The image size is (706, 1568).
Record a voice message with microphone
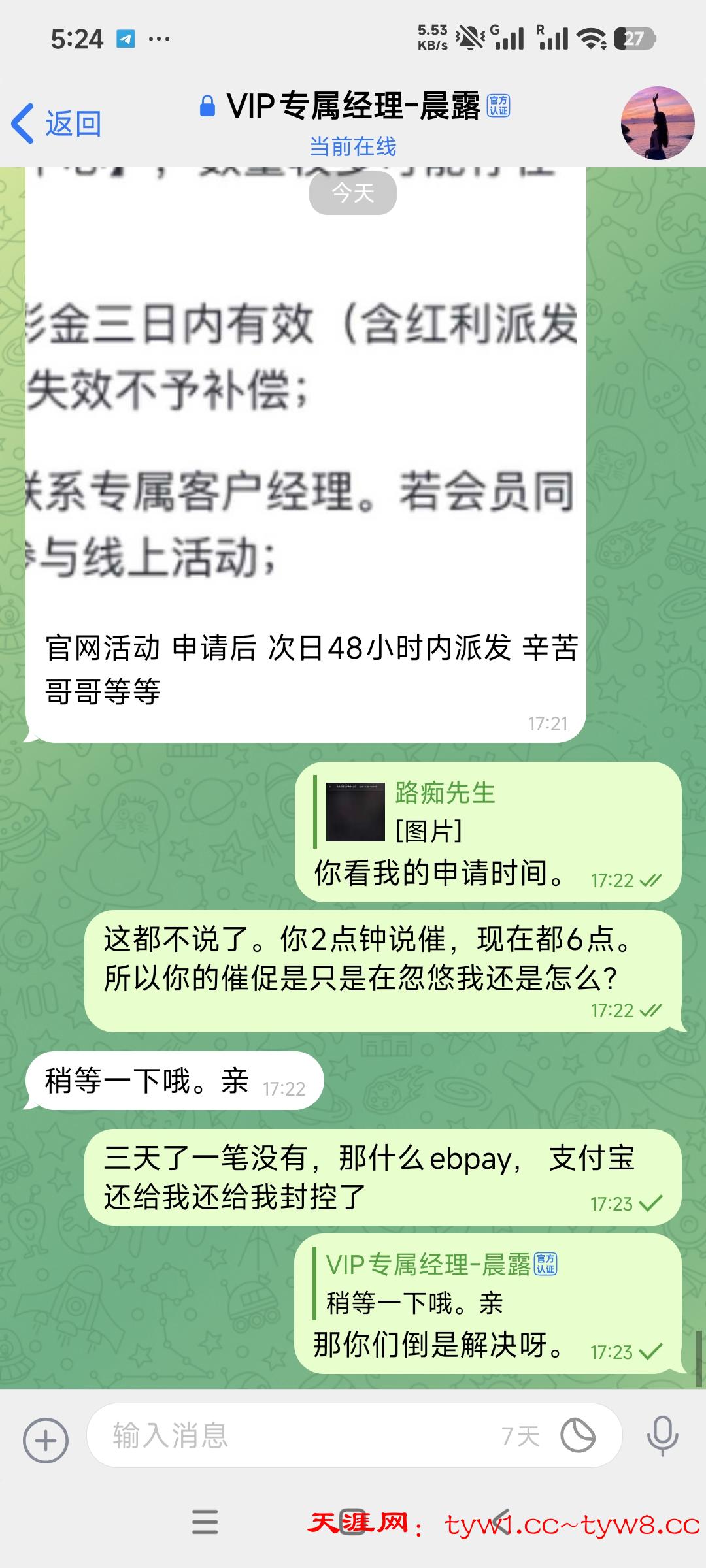point(662,1436)
